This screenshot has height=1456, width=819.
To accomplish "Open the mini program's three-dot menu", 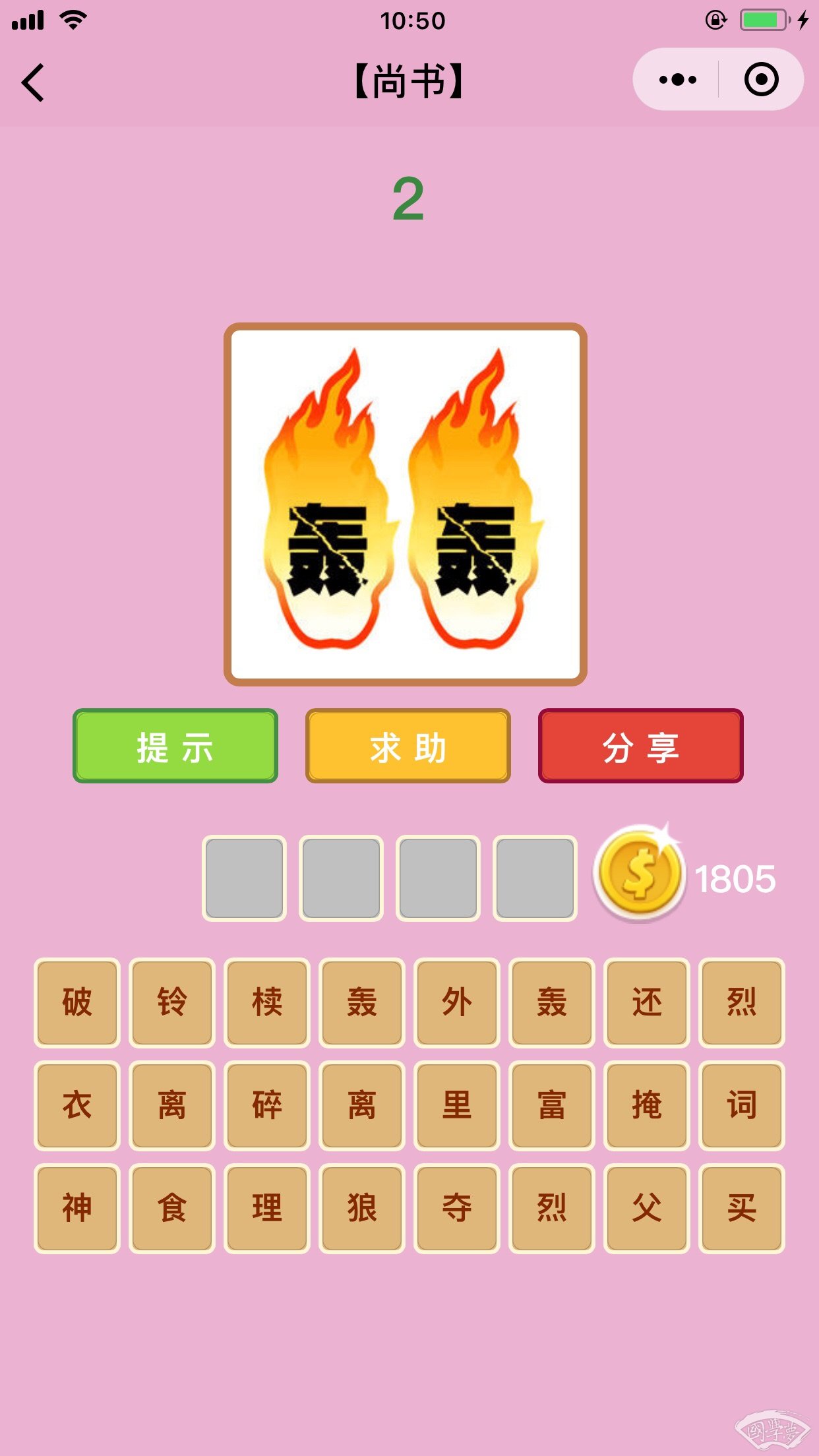I will click(x=677, y=80).
